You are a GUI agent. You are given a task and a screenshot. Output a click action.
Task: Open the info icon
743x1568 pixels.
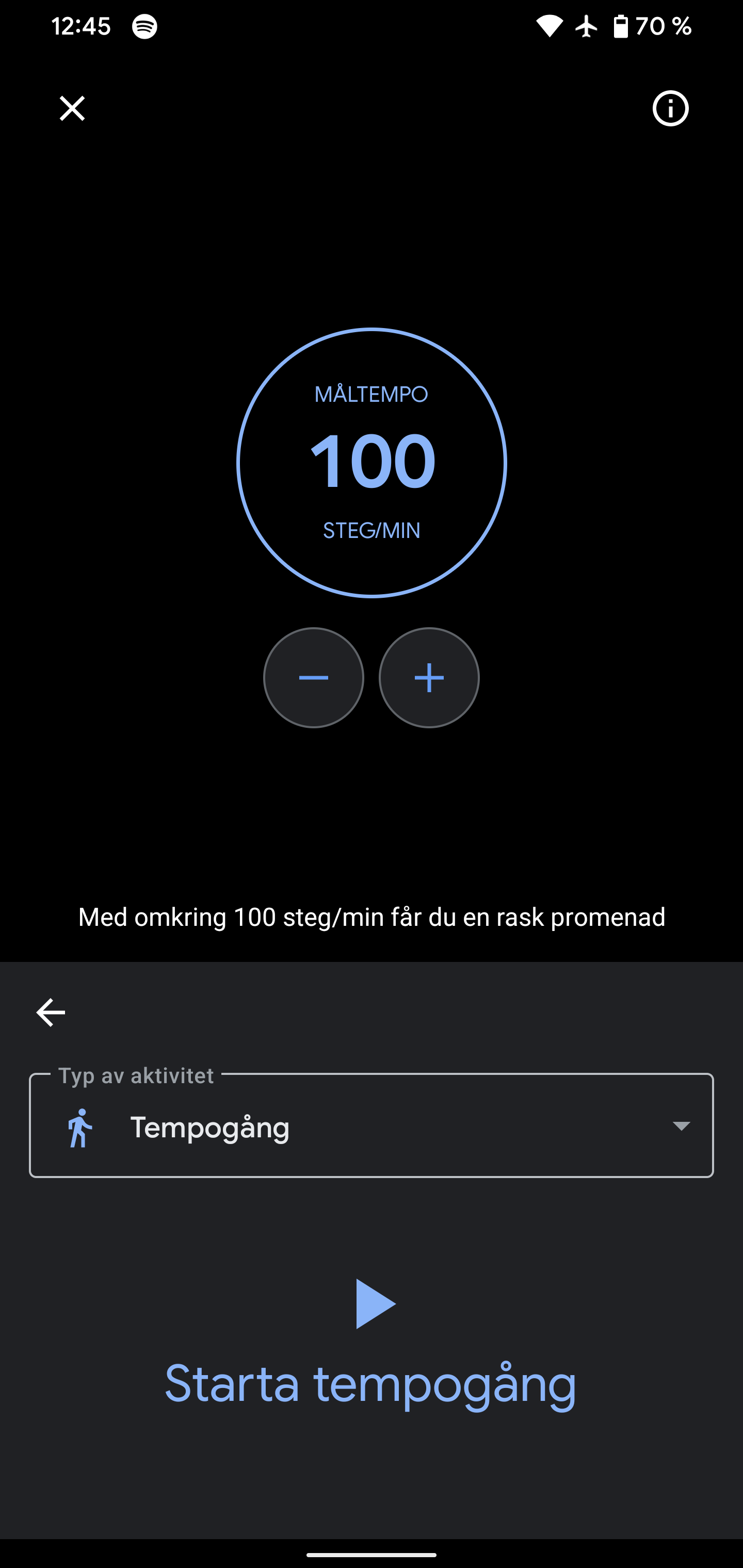671,108
